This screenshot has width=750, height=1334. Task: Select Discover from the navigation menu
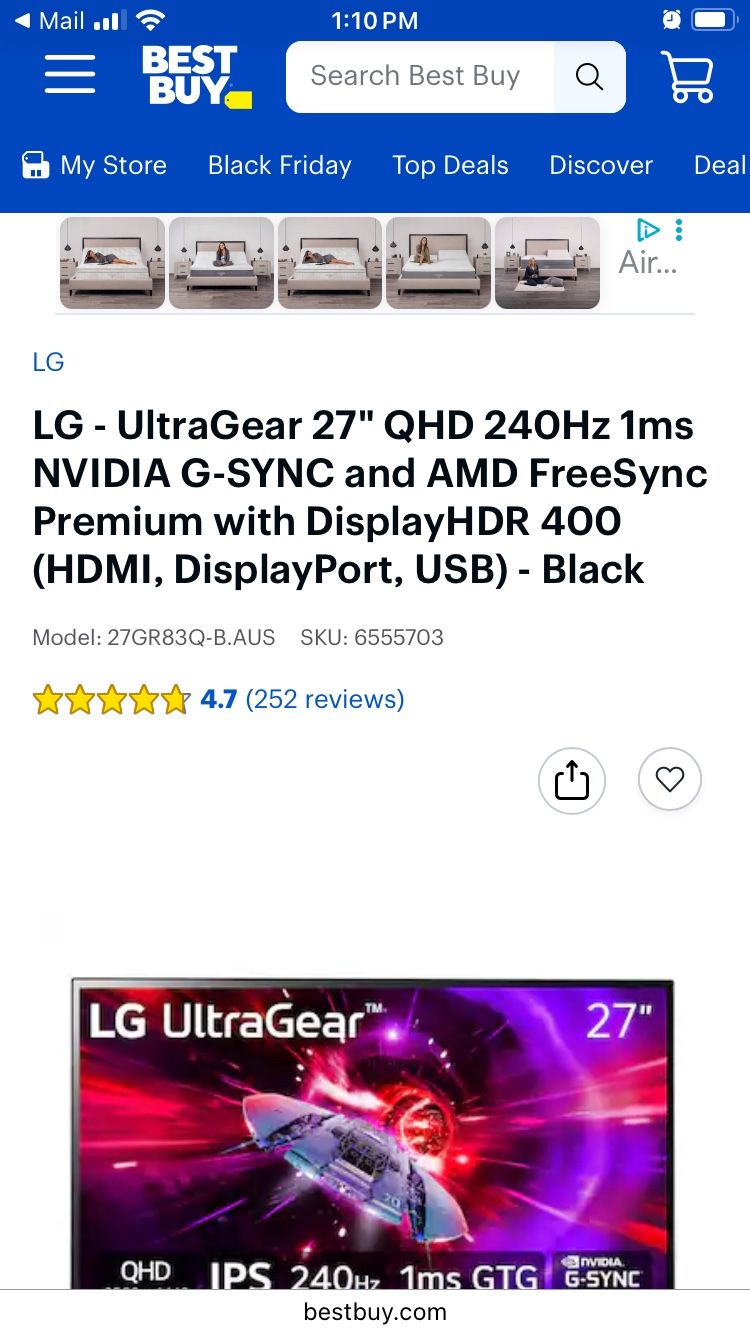coord(600,165)
